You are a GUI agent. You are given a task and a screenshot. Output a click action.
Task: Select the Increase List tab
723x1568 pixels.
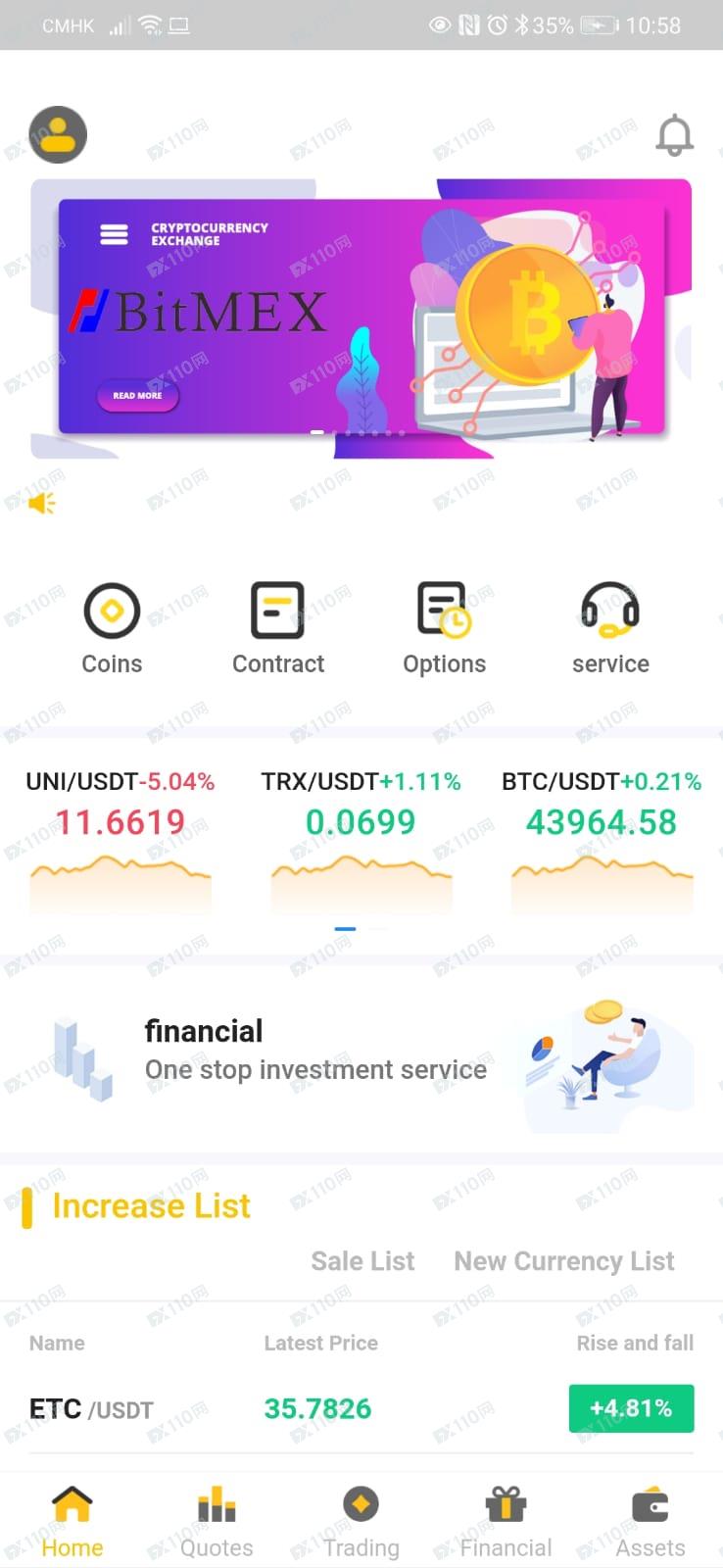[x=151, y=1206]
